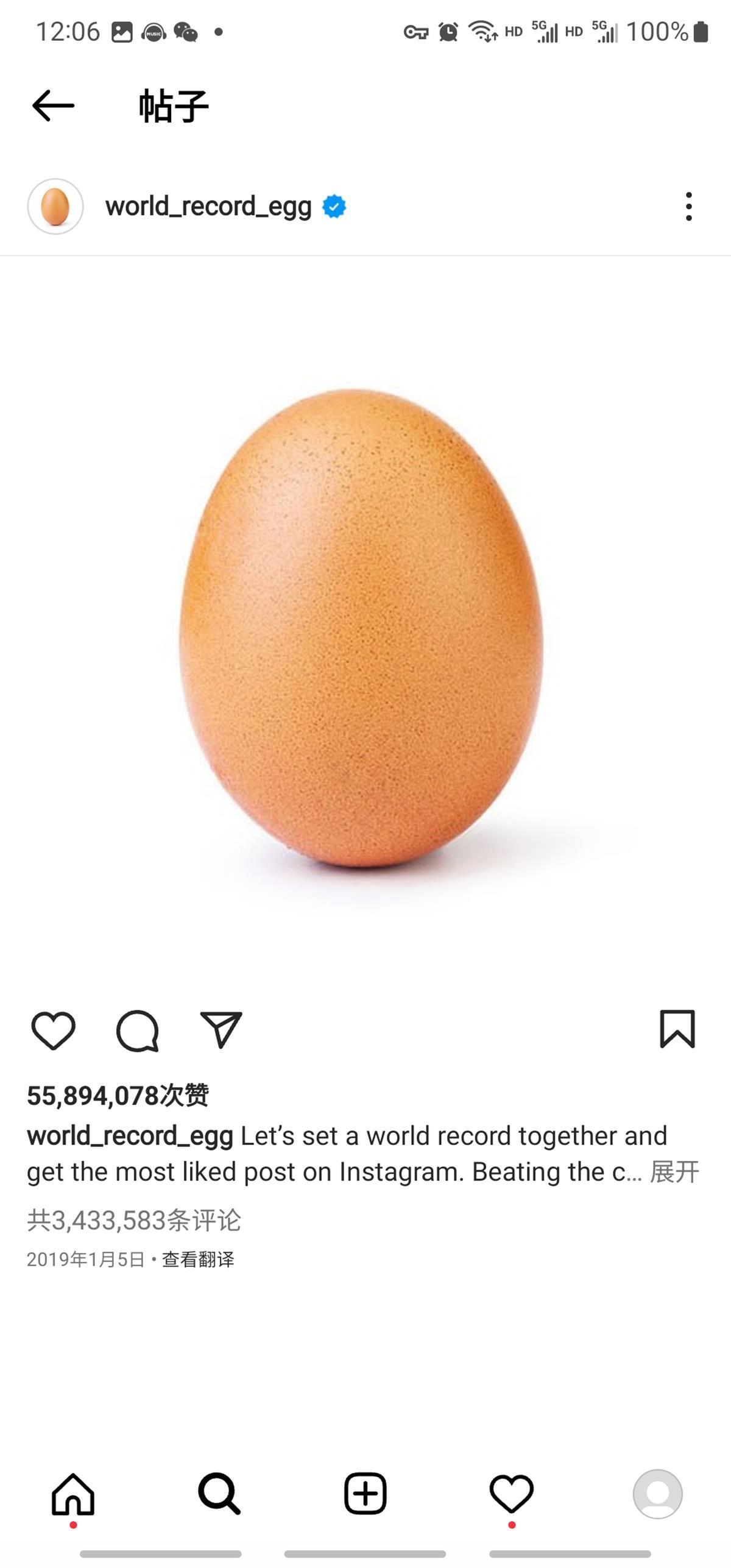The height and width of the screenshot is (1568, 731).
Task: Bookmark the egg post
Action: tap(677, 1029)
